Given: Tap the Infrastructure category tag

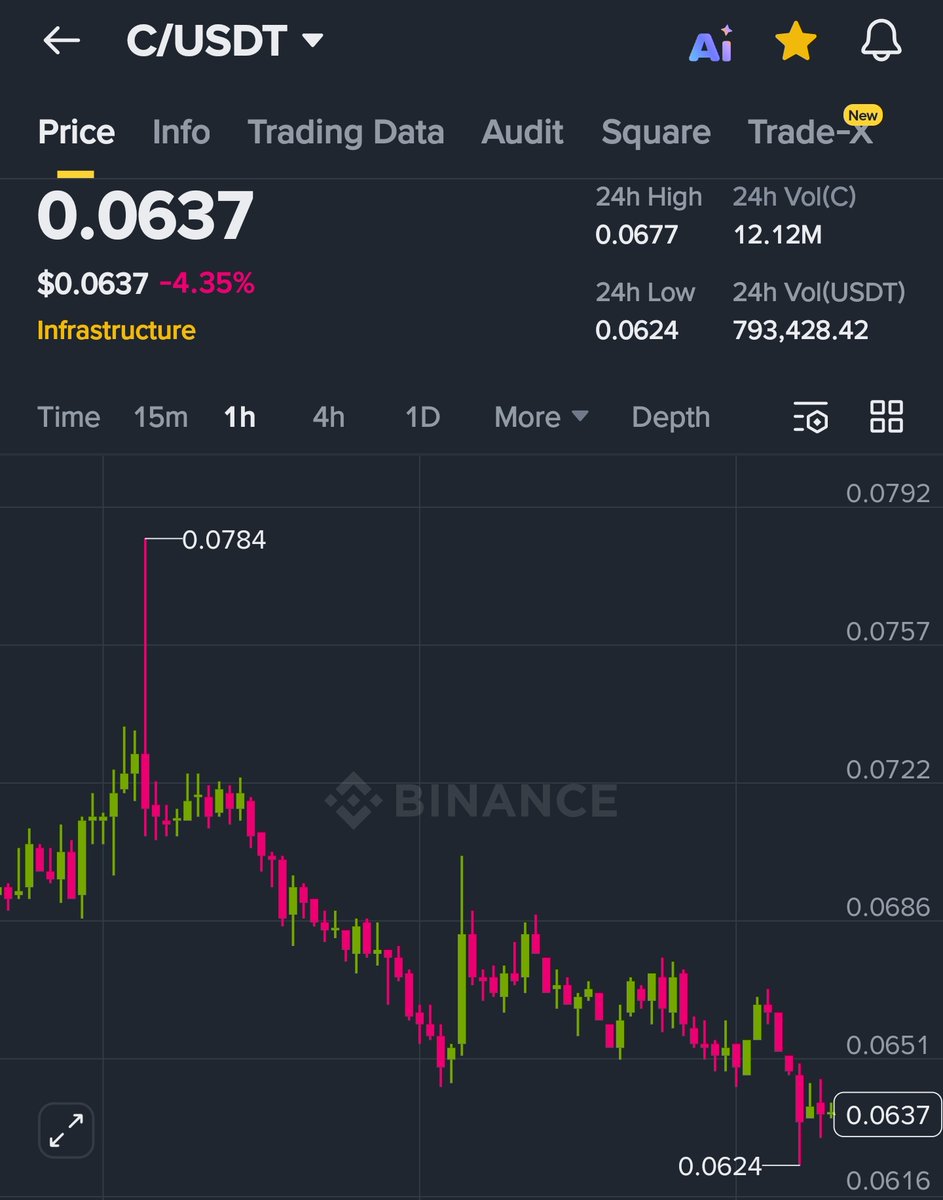Looking at the screenshot, I should [116, 330].
